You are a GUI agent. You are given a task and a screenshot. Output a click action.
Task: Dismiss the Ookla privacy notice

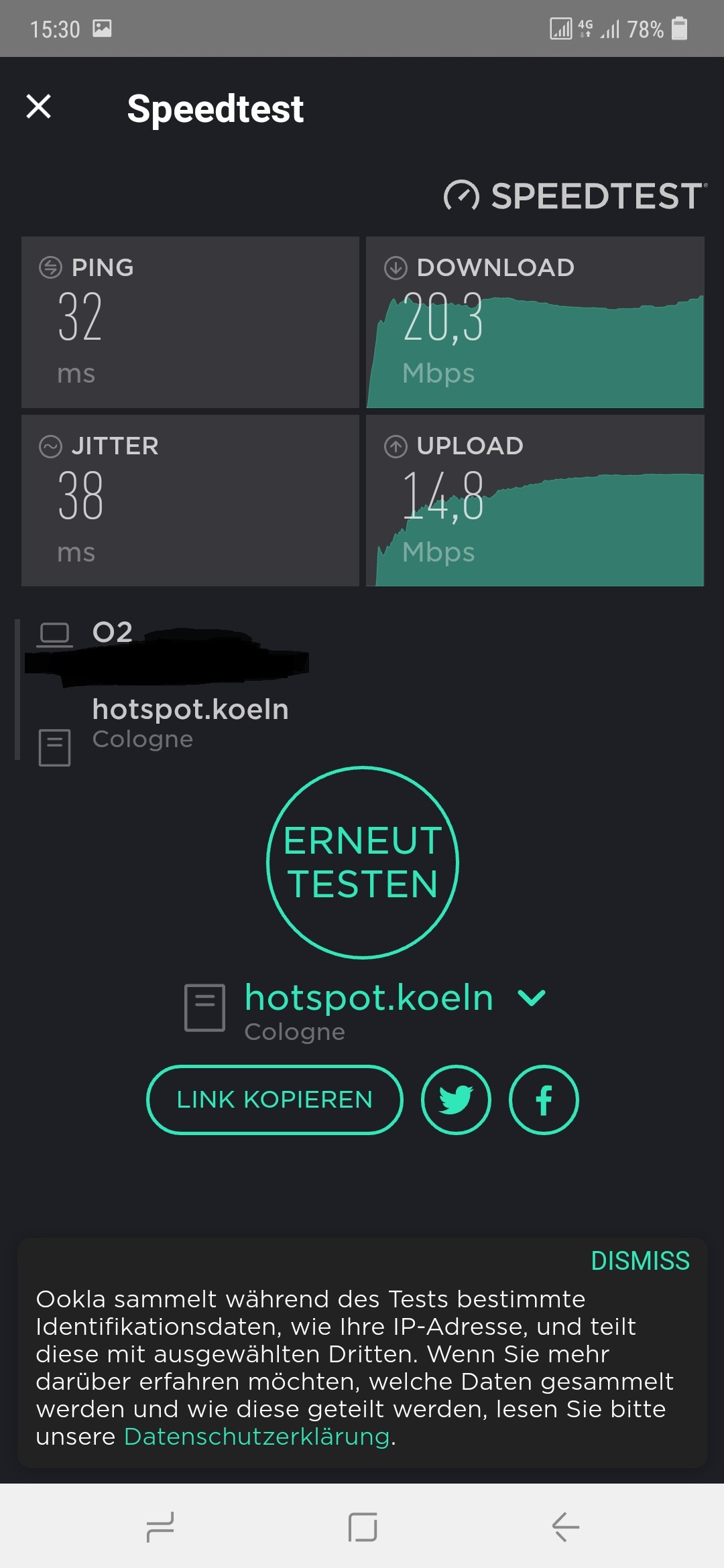pos(640,1261)
